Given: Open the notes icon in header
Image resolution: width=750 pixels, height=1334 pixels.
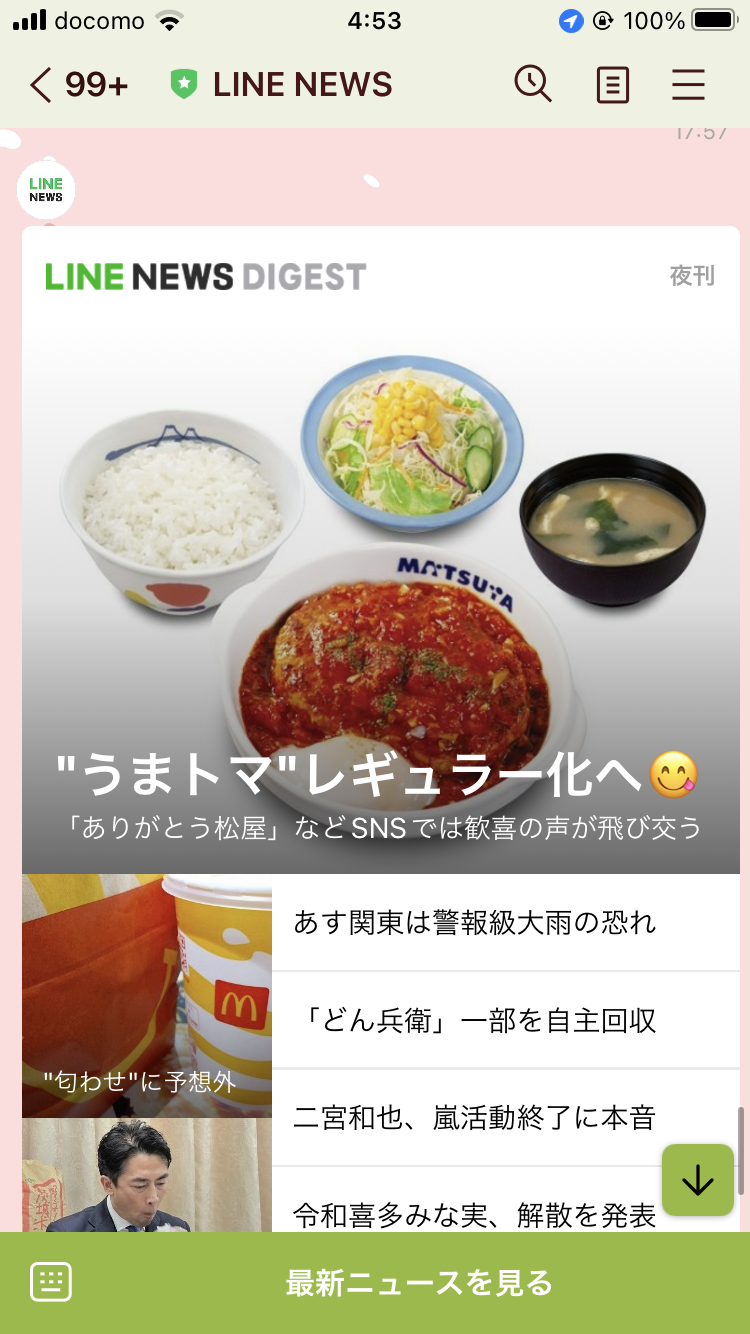Looking at the screenshot, I should (x=612, y=85).
